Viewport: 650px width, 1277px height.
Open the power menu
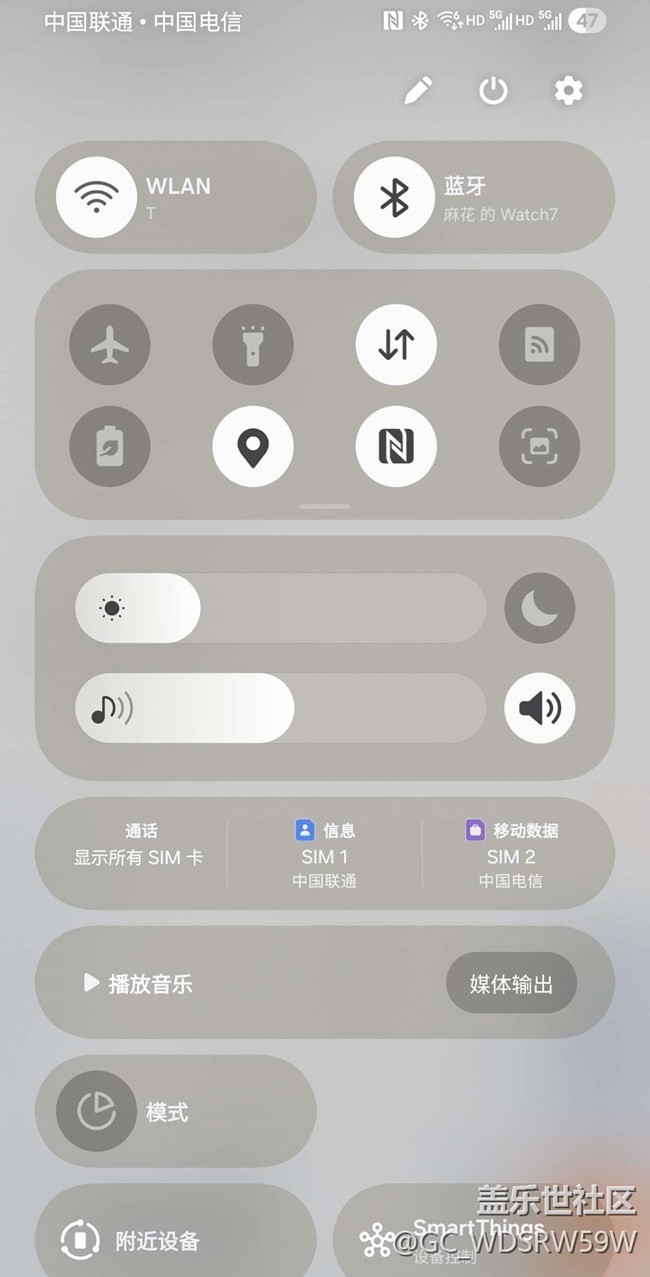pyautogui.click(x=493, y=91)
